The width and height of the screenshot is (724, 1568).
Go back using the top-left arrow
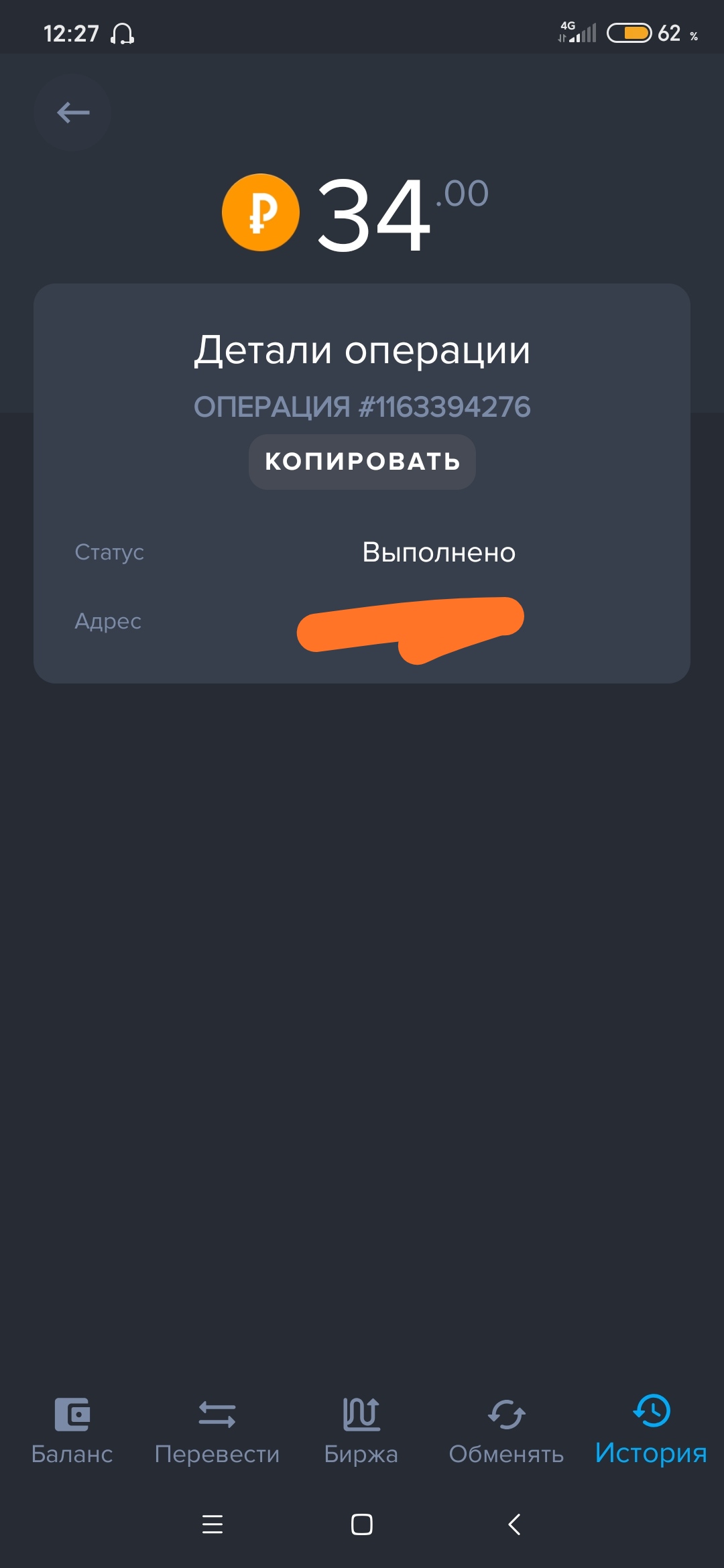(x=72, y=113)
